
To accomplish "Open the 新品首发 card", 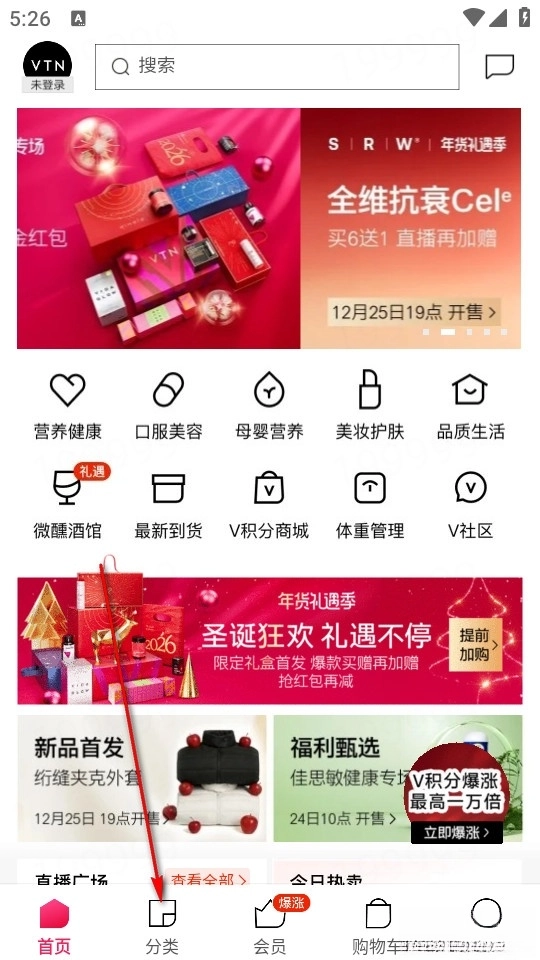I will click(x=141, y=778).
